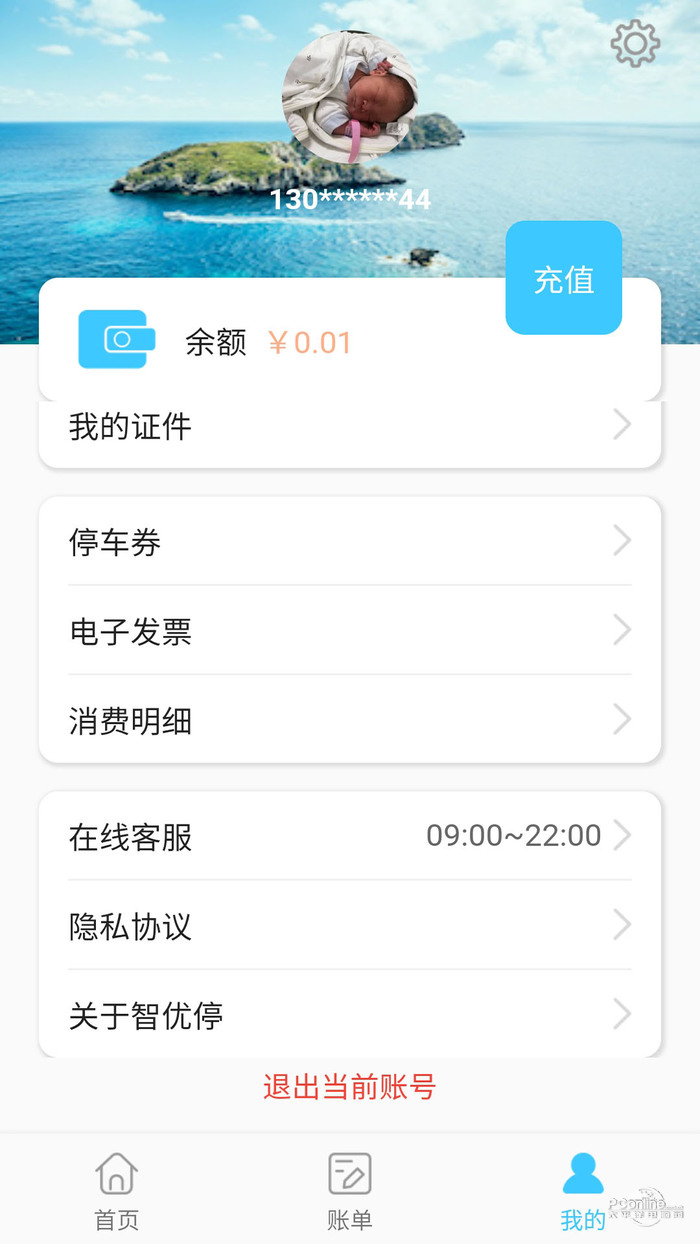Switch to the 首页 home tab
This screenshot has height=1244, width=700.
point(116,1190)
